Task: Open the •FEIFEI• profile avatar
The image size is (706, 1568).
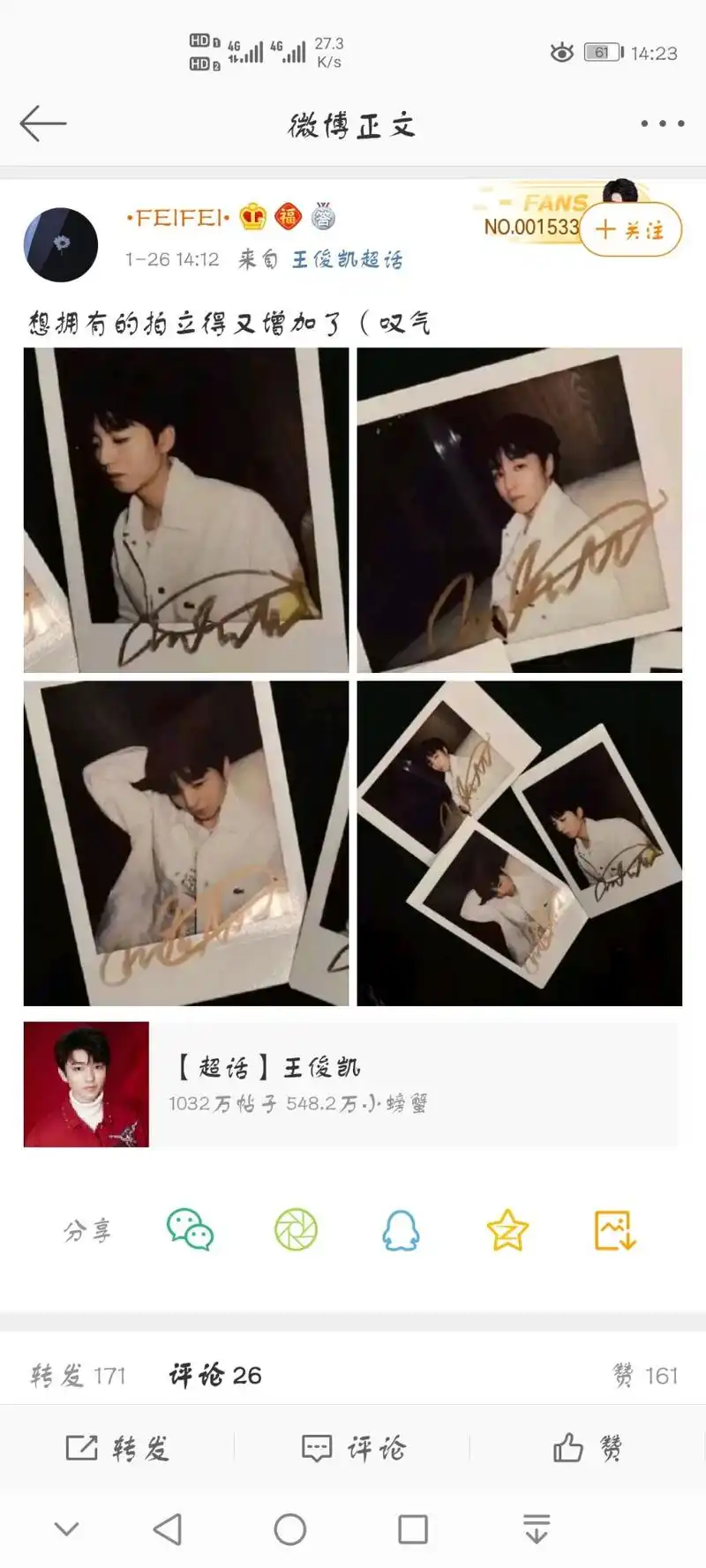Action: coord(61,244)
